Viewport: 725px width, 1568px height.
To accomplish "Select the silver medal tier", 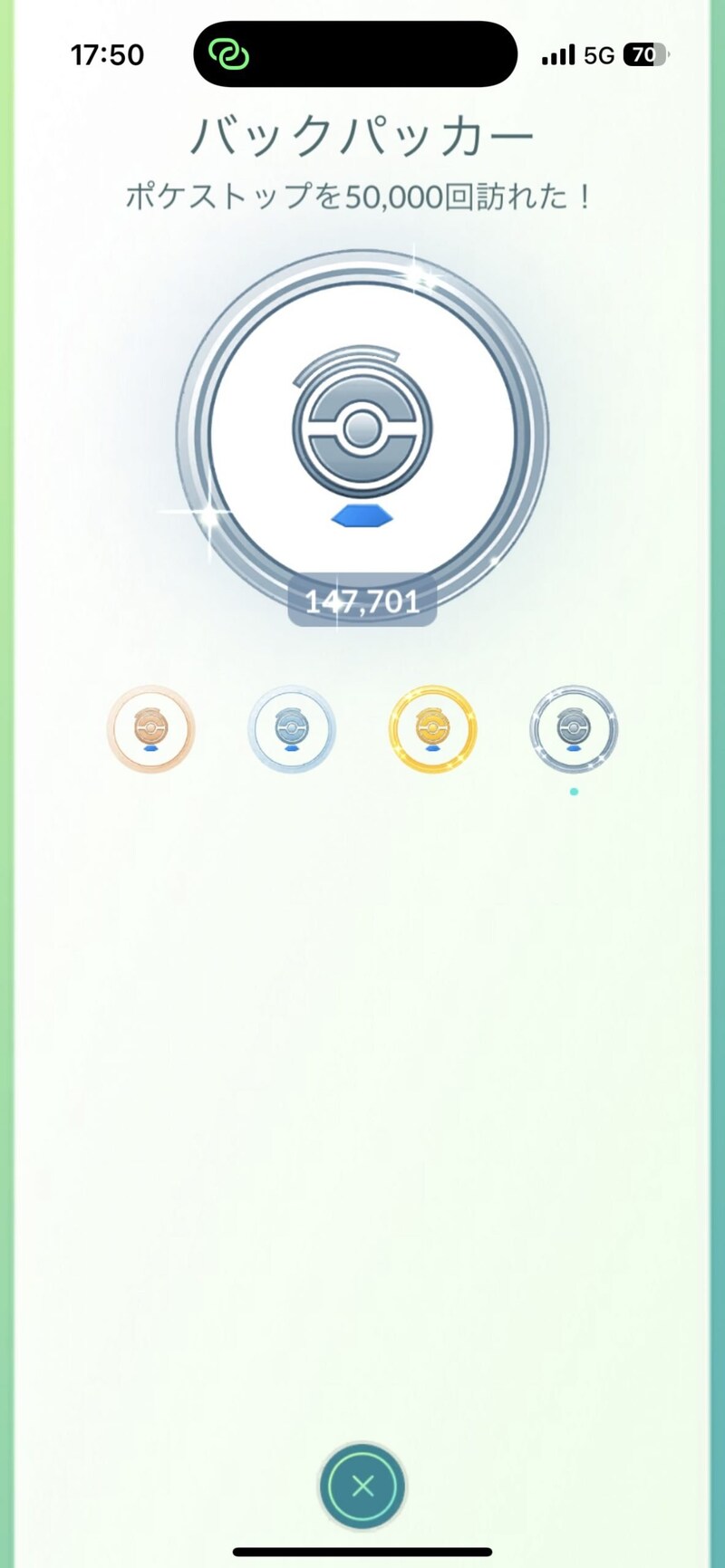I will click(292, 729).
